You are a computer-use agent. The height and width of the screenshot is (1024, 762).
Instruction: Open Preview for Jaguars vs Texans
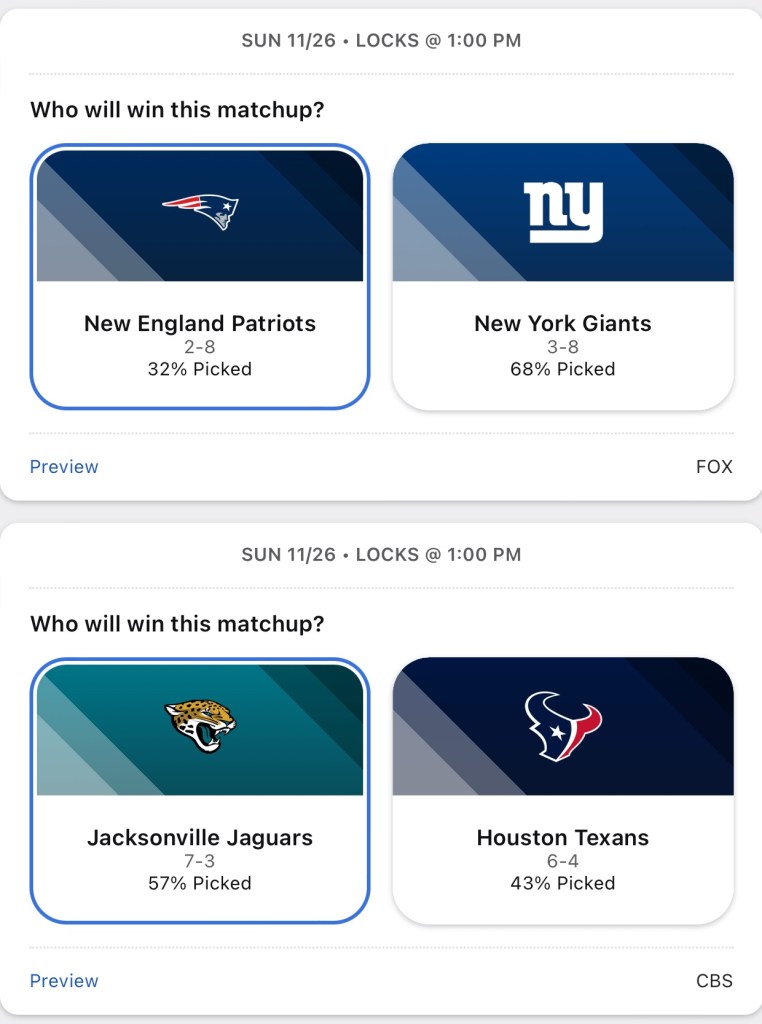tap(64, 981)
